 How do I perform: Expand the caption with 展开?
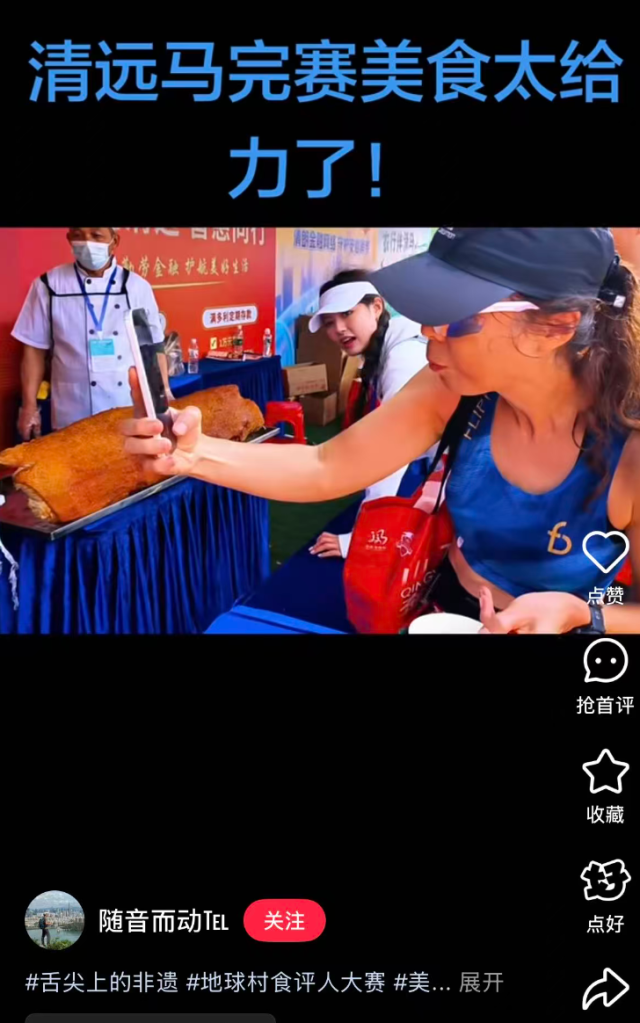pyautogui.click(x=481, y=982)
